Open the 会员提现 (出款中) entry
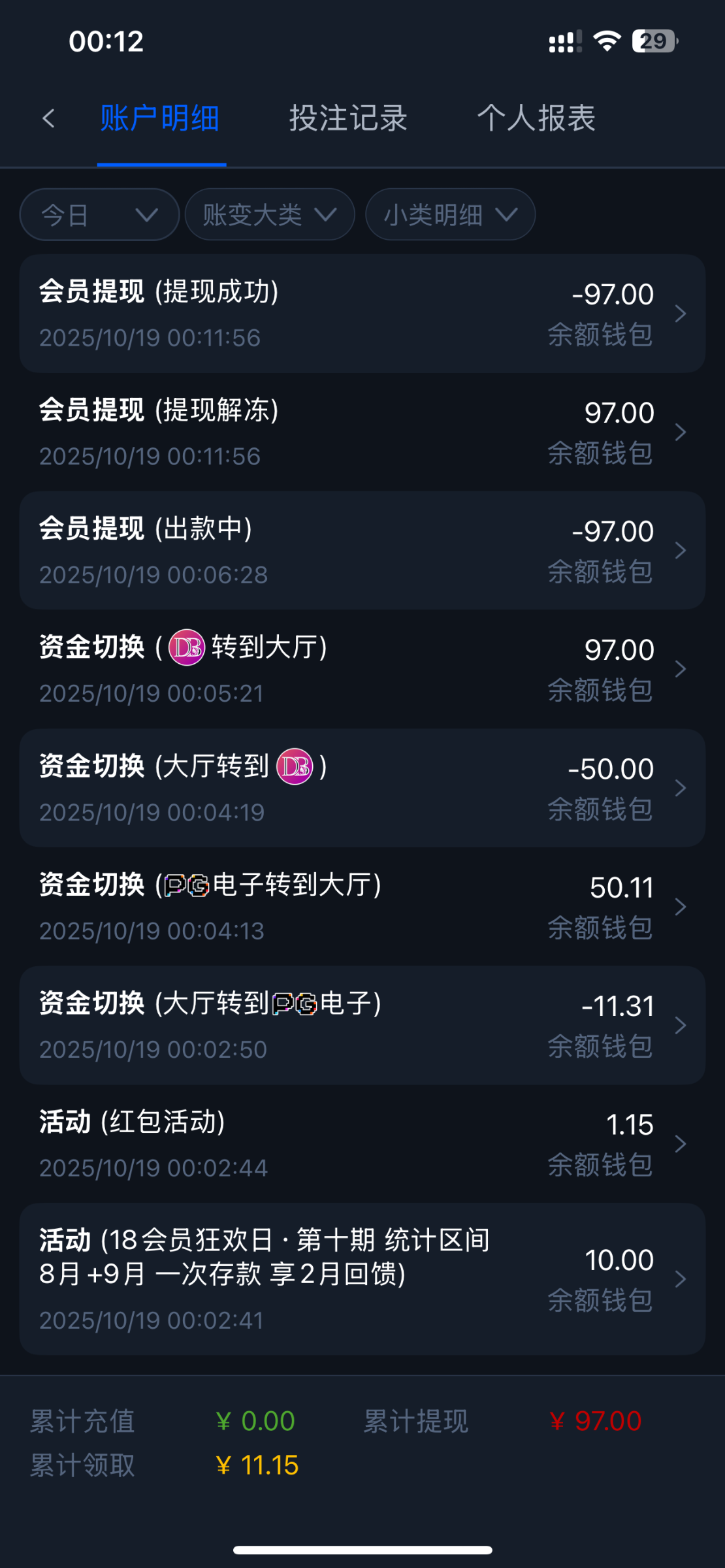 point(362,551)
